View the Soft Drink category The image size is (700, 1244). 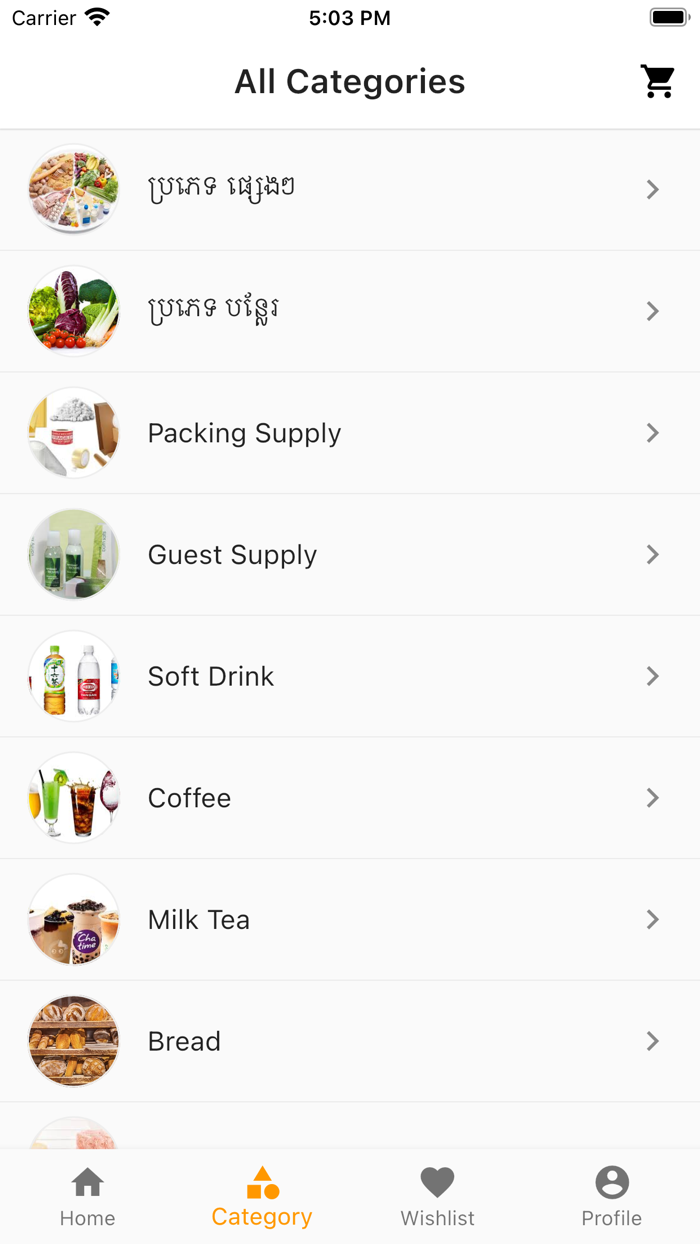(x=350, y=677)
